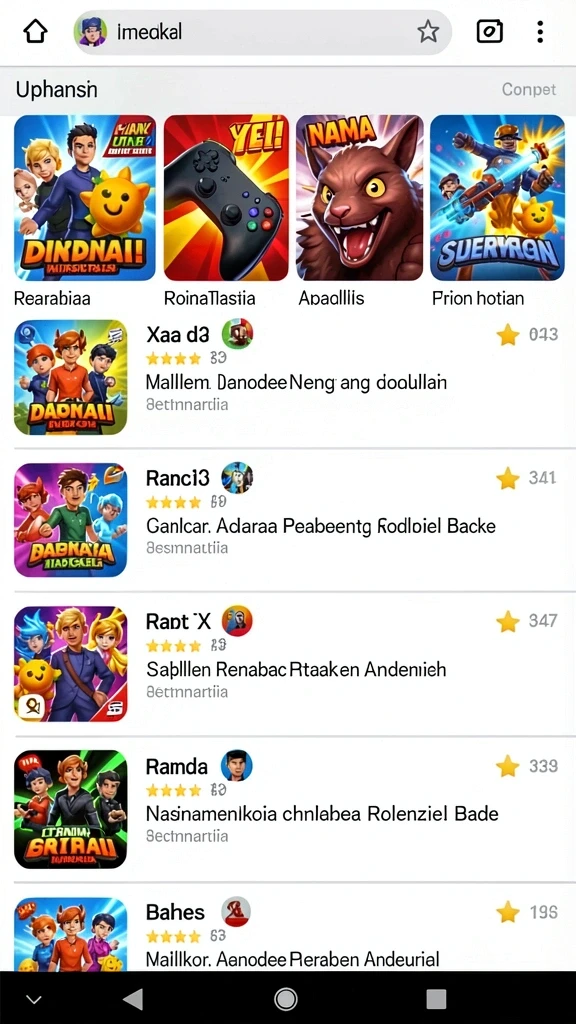Go to the browser home page

pos(35,31)
